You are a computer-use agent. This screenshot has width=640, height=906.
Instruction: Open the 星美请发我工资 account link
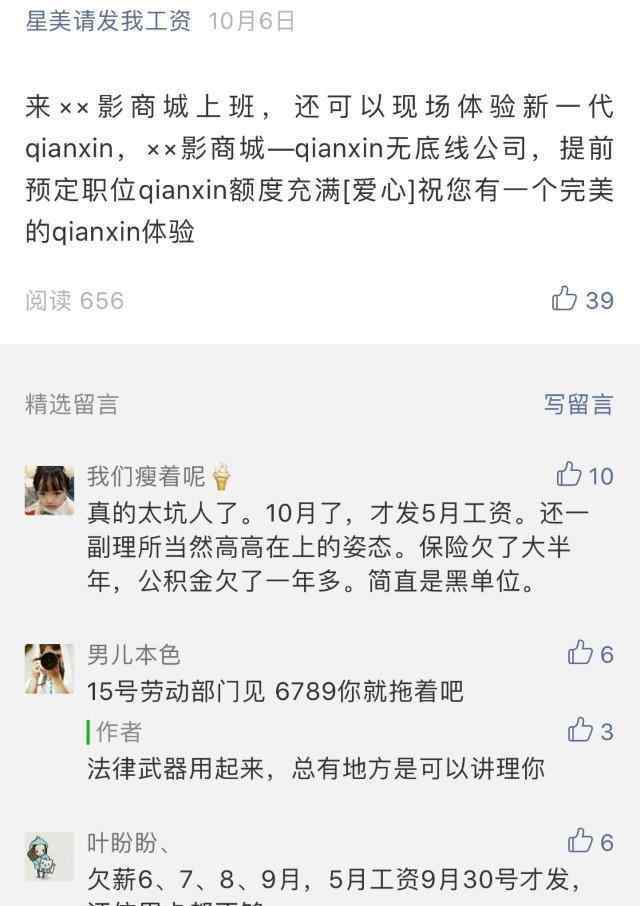(108, 21)
